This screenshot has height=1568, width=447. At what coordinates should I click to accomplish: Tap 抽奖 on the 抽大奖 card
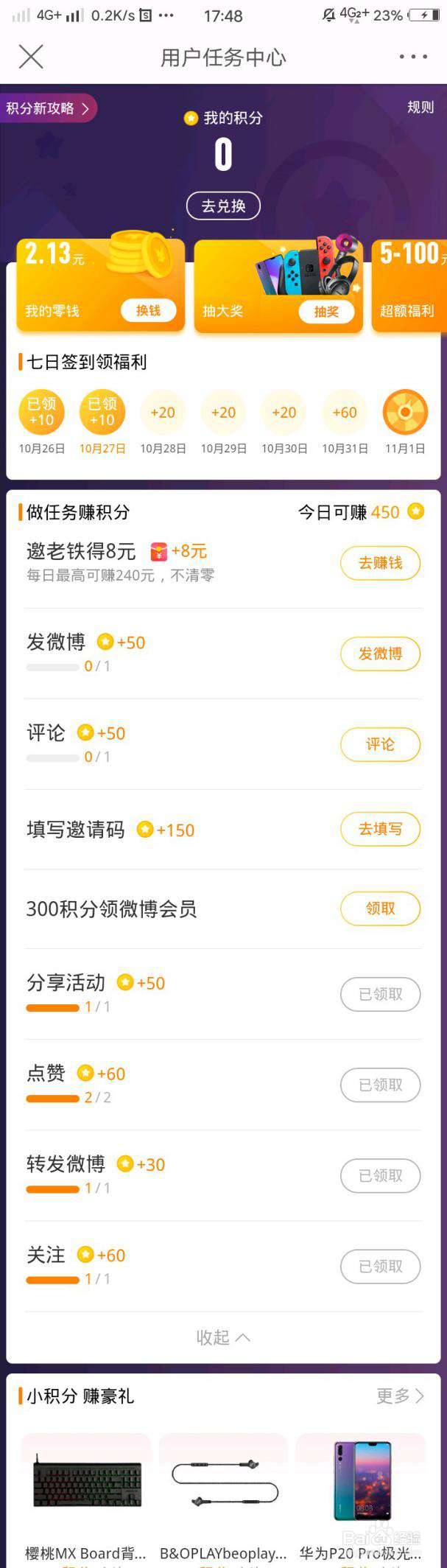point(326,312)
